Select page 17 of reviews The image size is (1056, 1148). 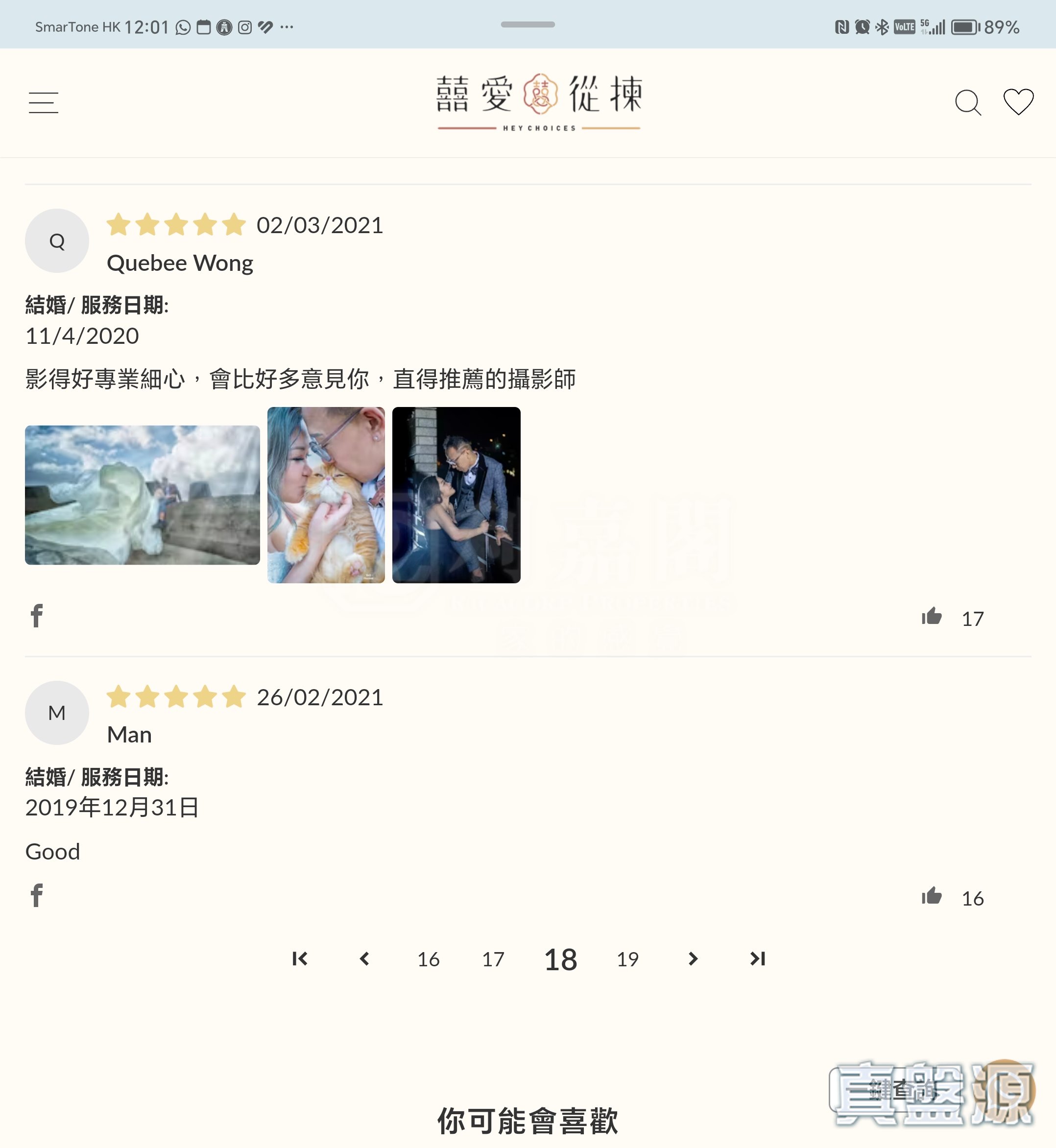pyautogui.click(x=493, y=959)
